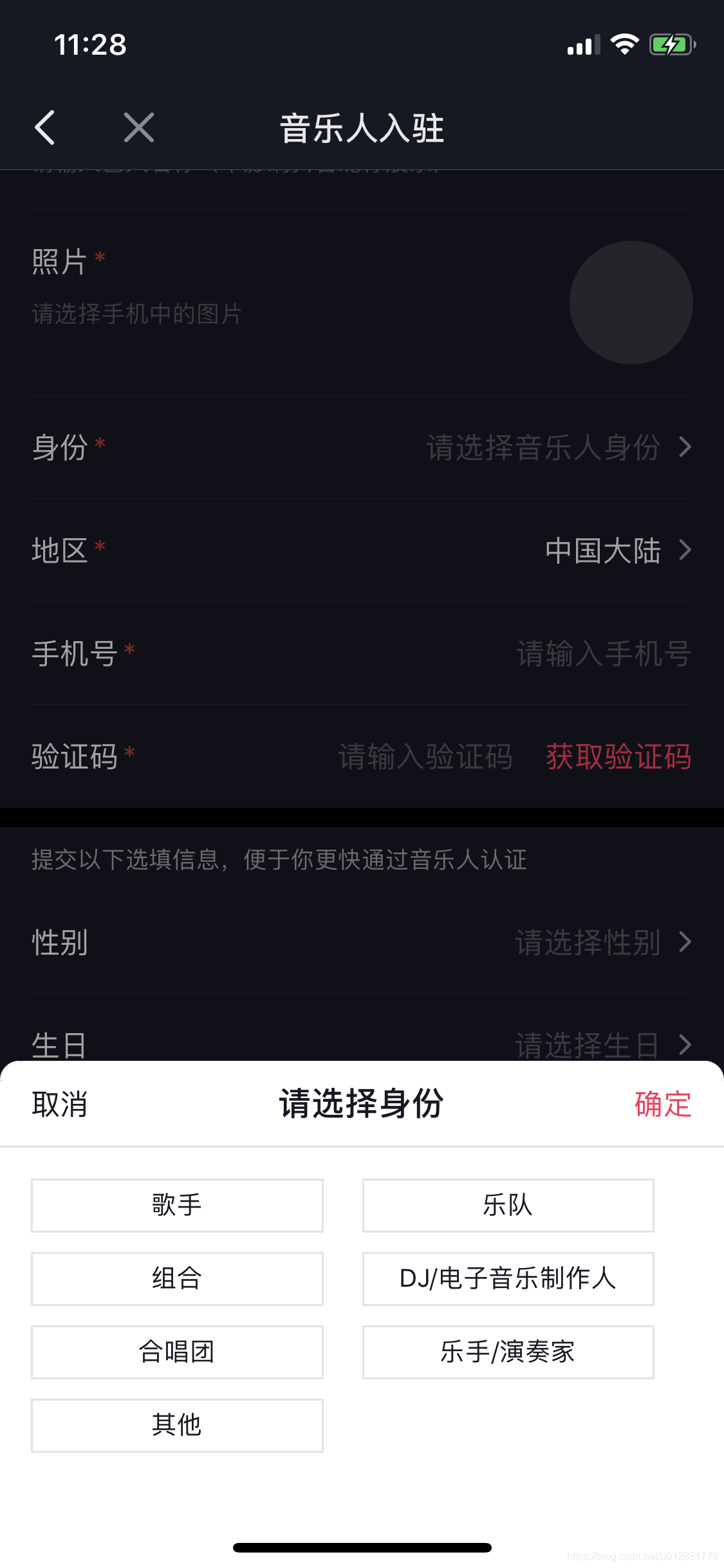Select DJ/电子音乐制作人 identity
Image resolution: width=724 pixels, height=1568 pixels.
coord(508,1278)
